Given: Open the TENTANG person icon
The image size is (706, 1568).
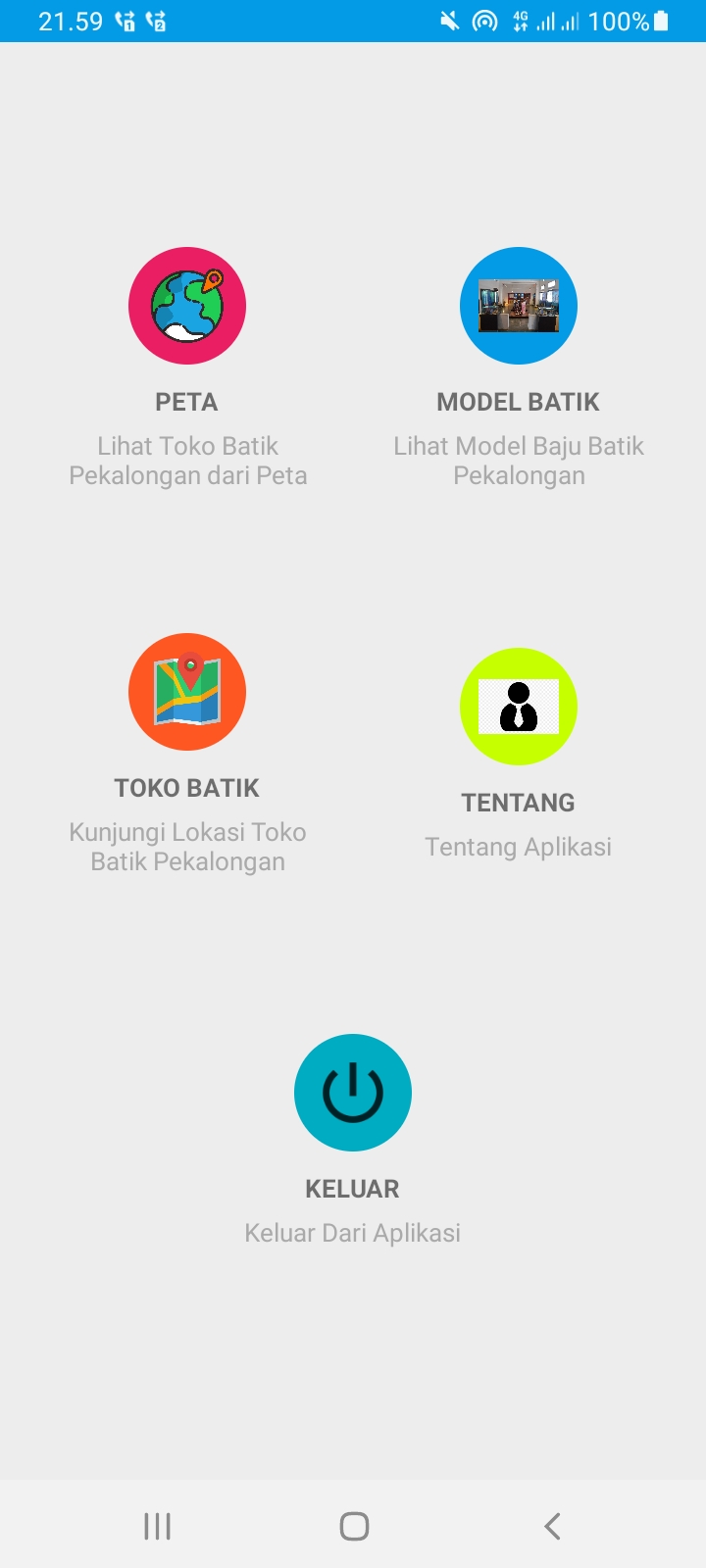Looking at the screenshot, I should click(x=518, y=707).
